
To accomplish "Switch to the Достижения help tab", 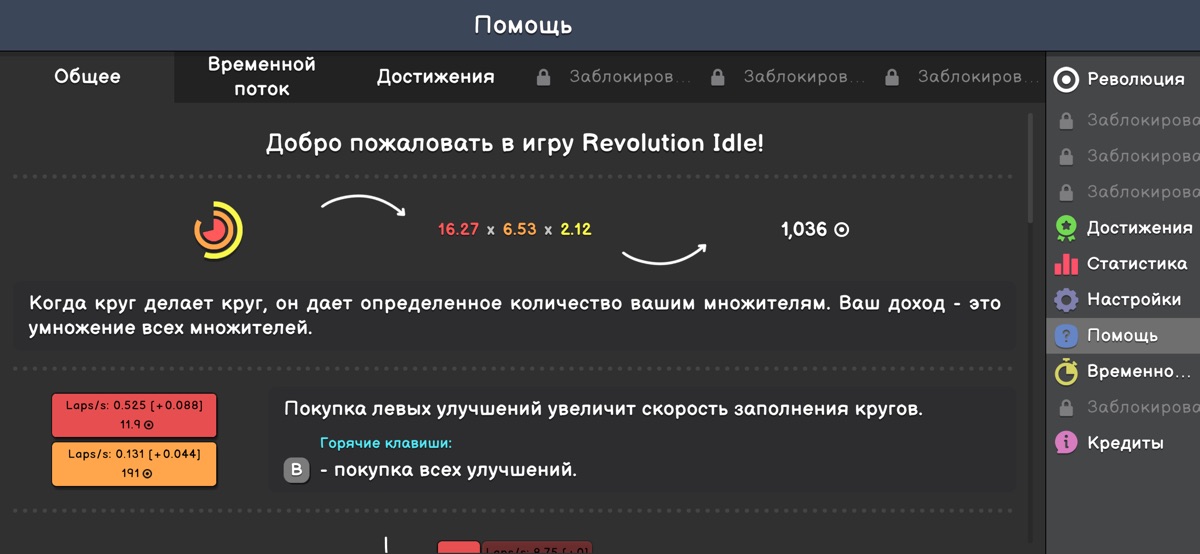I will point(435,77).
